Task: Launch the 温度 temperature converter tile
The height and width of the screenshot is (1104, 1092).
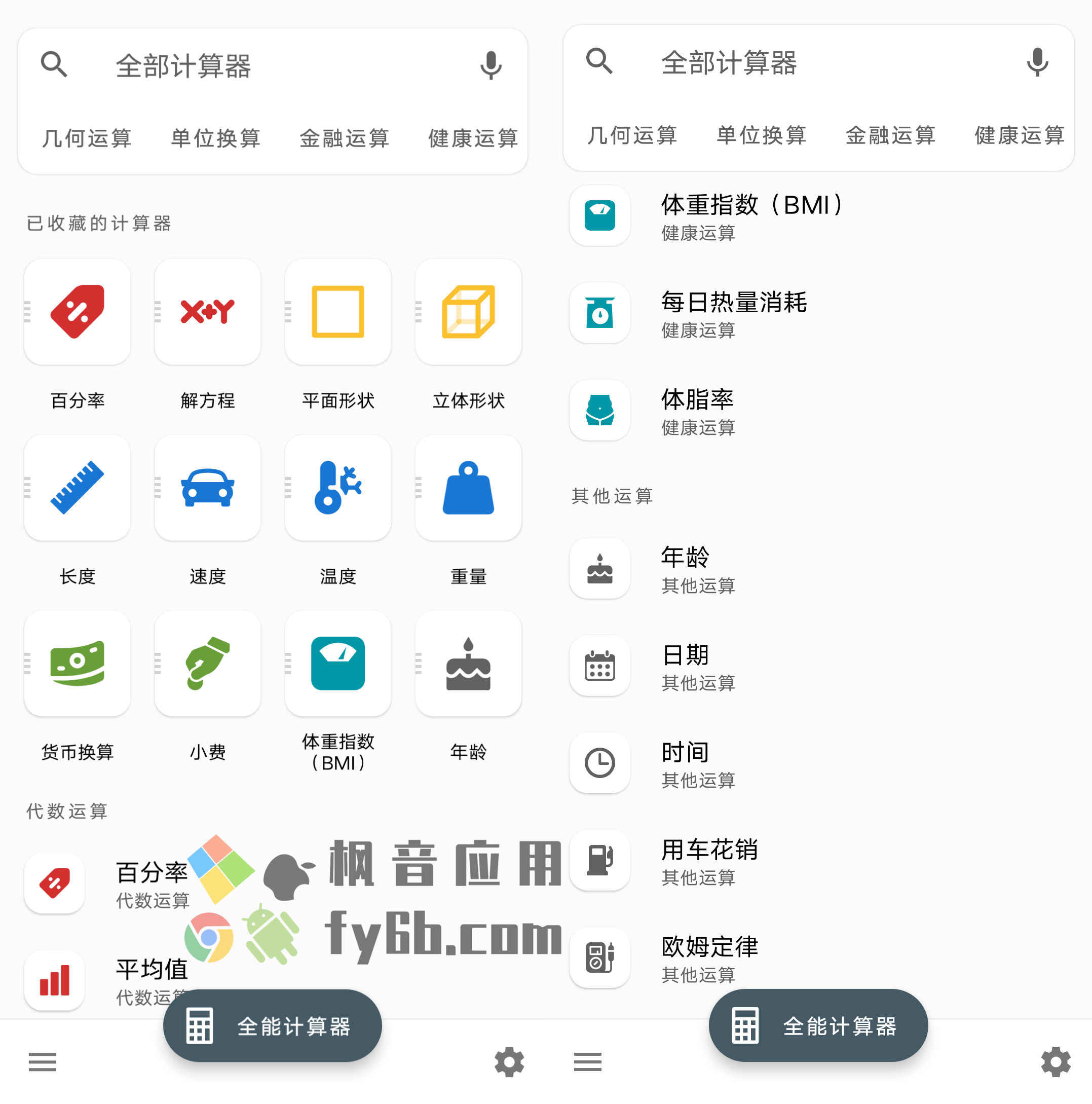Action: pos(337,488)
